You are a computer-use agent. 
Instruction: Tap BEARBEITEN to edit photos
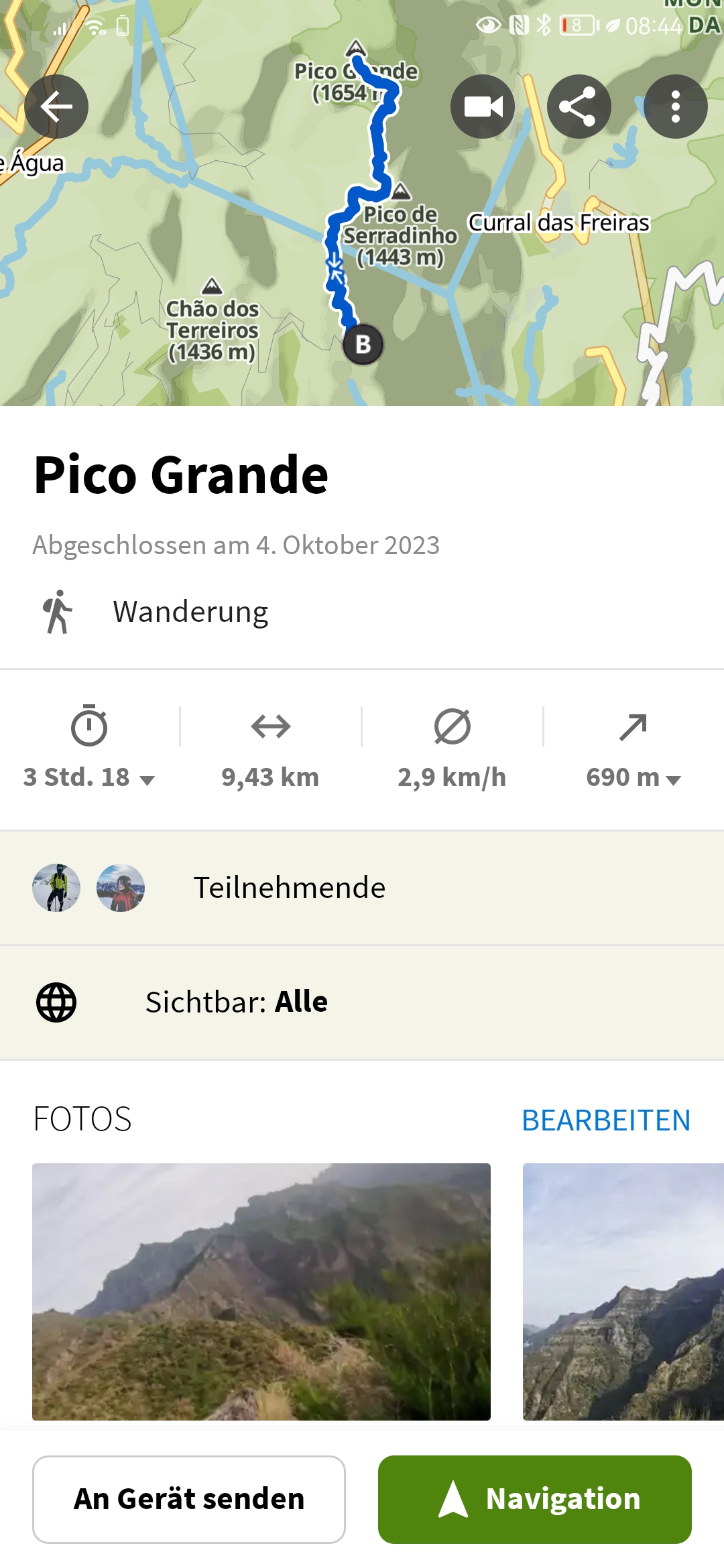click(x=606, y=1120)
